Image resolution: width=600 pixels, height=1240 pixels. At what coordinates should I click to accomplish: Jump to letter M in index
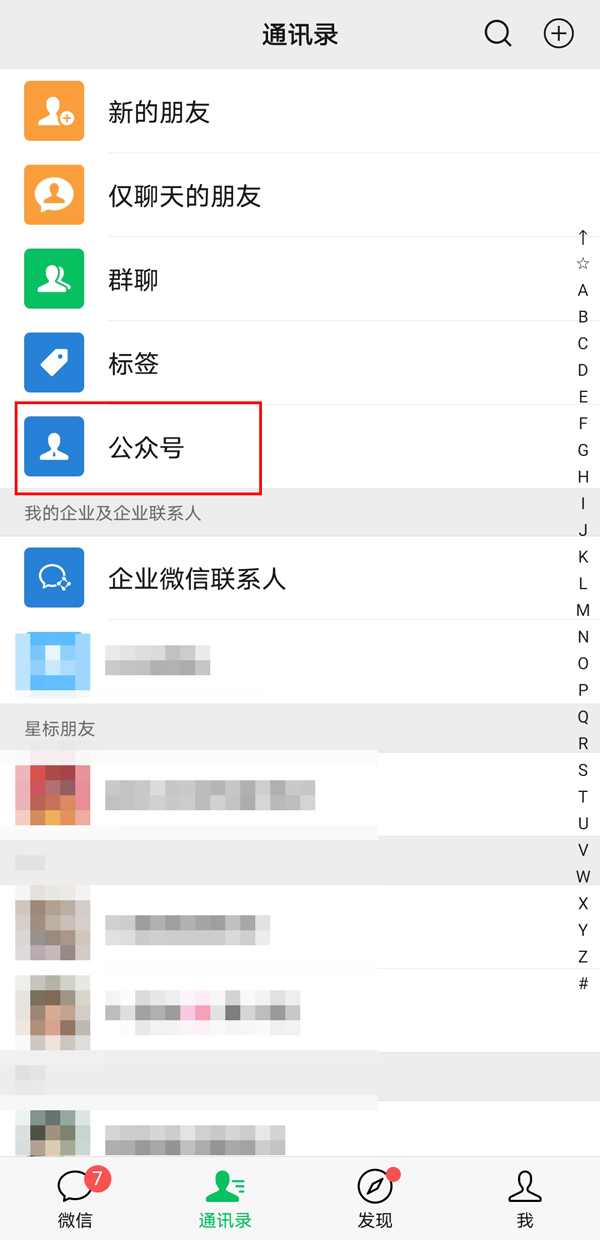(x=583, y=610)
